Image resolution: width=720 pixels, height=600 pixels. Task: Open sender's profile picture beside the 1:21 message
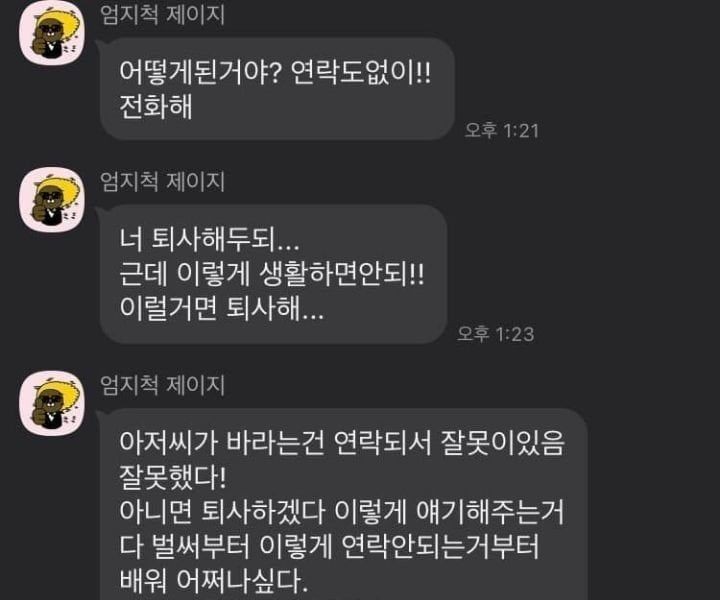point(52,32)
